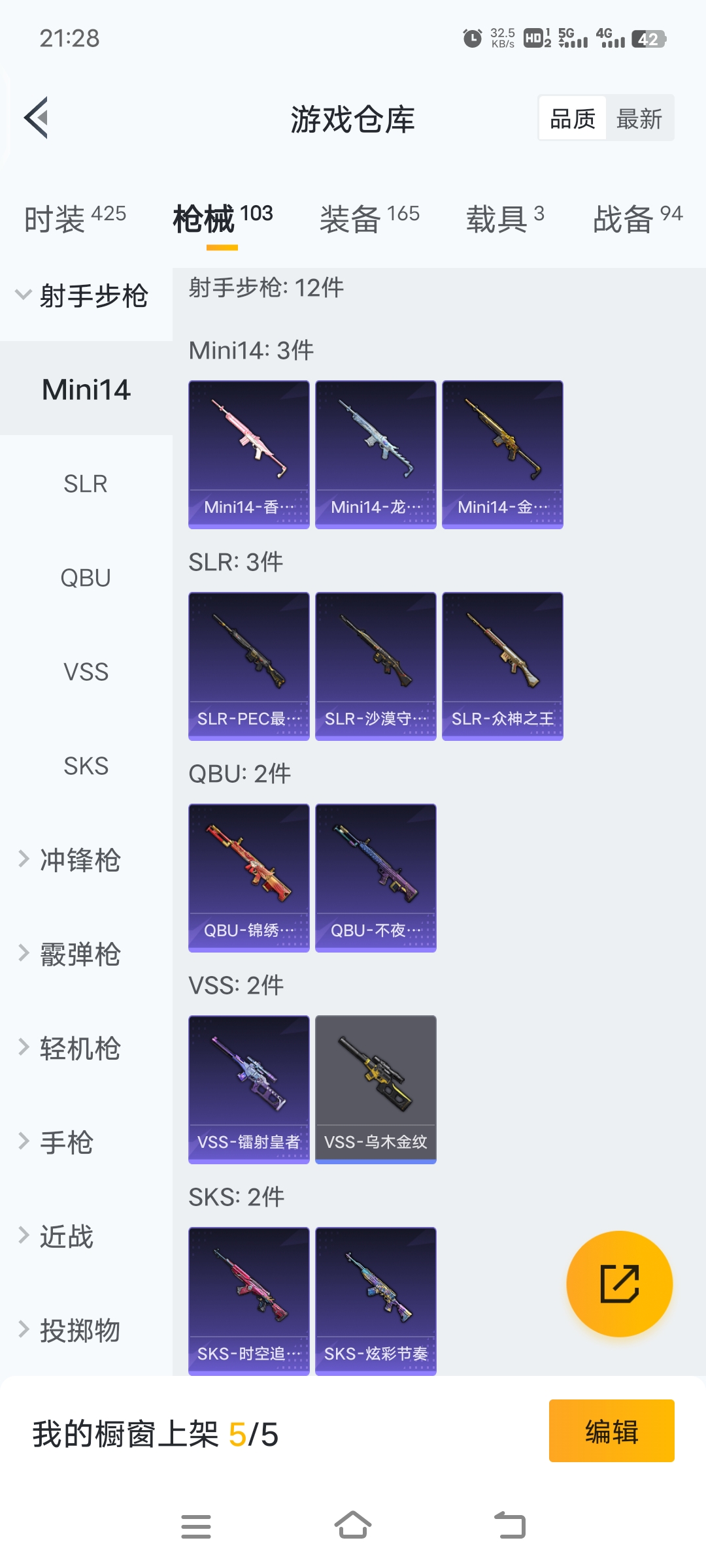Screen dimensions: 706x1568
Task: Tap the orange share floating button
Action: click(x=619, y=1284)
